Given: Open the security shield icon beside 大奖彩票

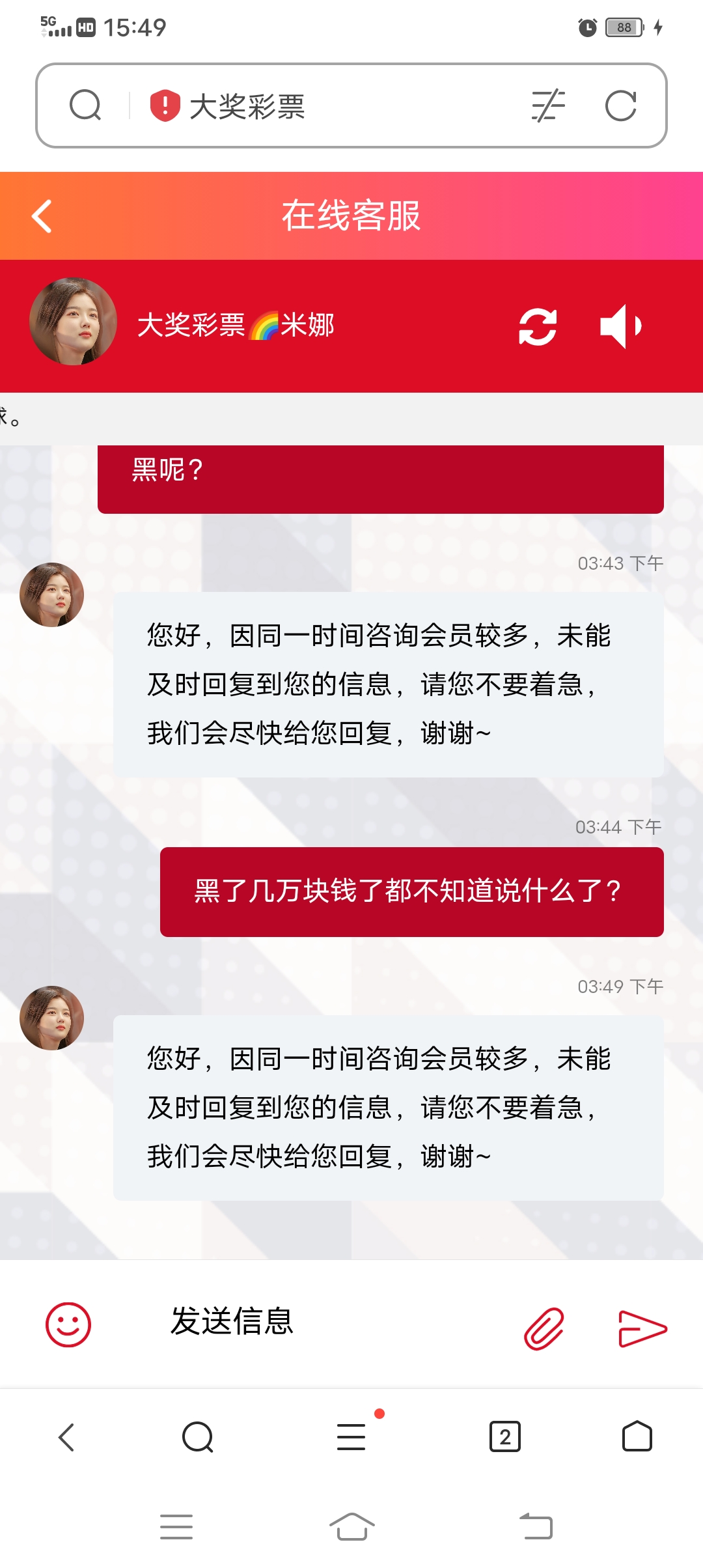Looking at the screenshot, I should 165,105.
